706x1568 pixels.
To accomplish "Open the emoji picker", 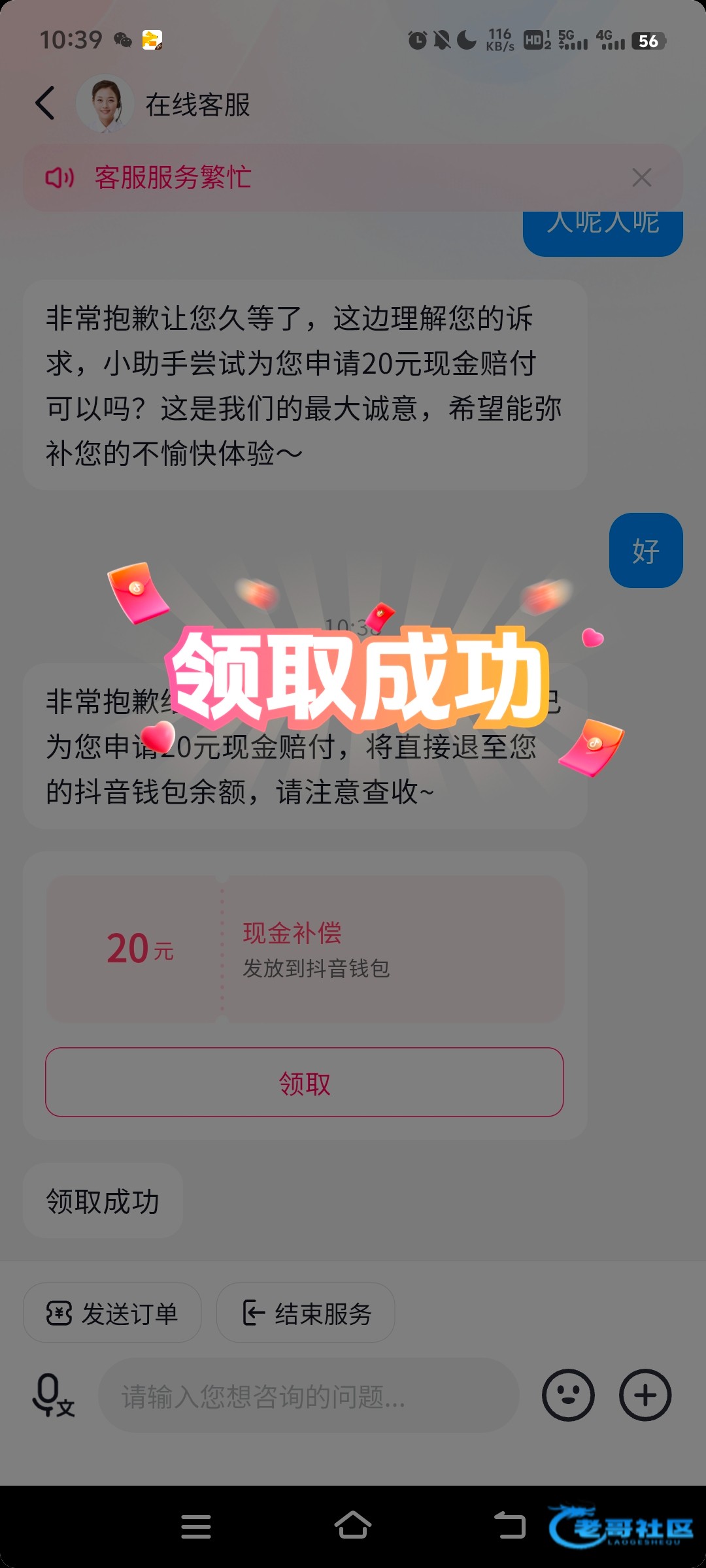I will pyautogui.click(x=567, y=1396).
